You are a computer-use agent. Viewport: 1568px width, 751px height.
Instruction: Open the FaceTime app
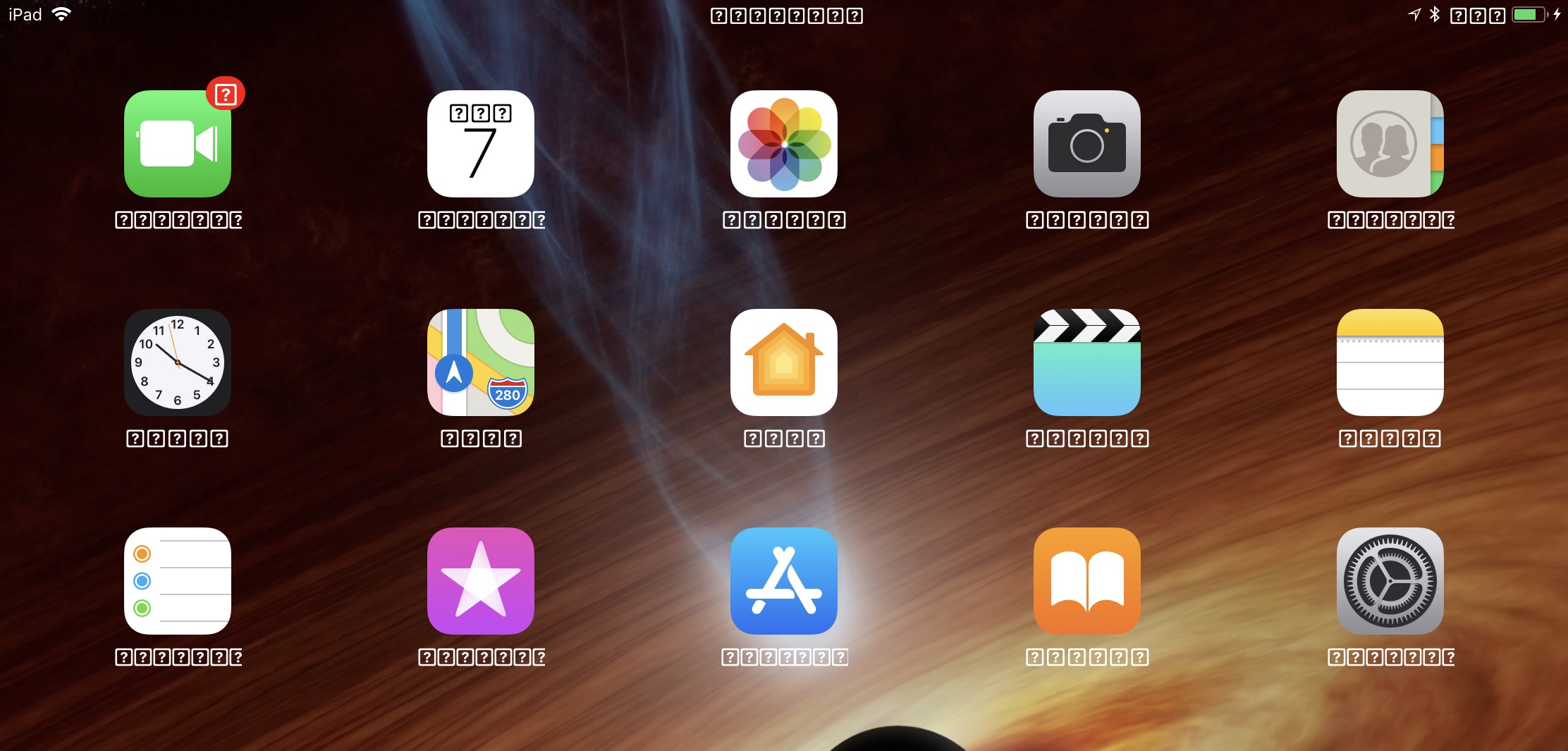pyautogui.click(x=178, y=144)
